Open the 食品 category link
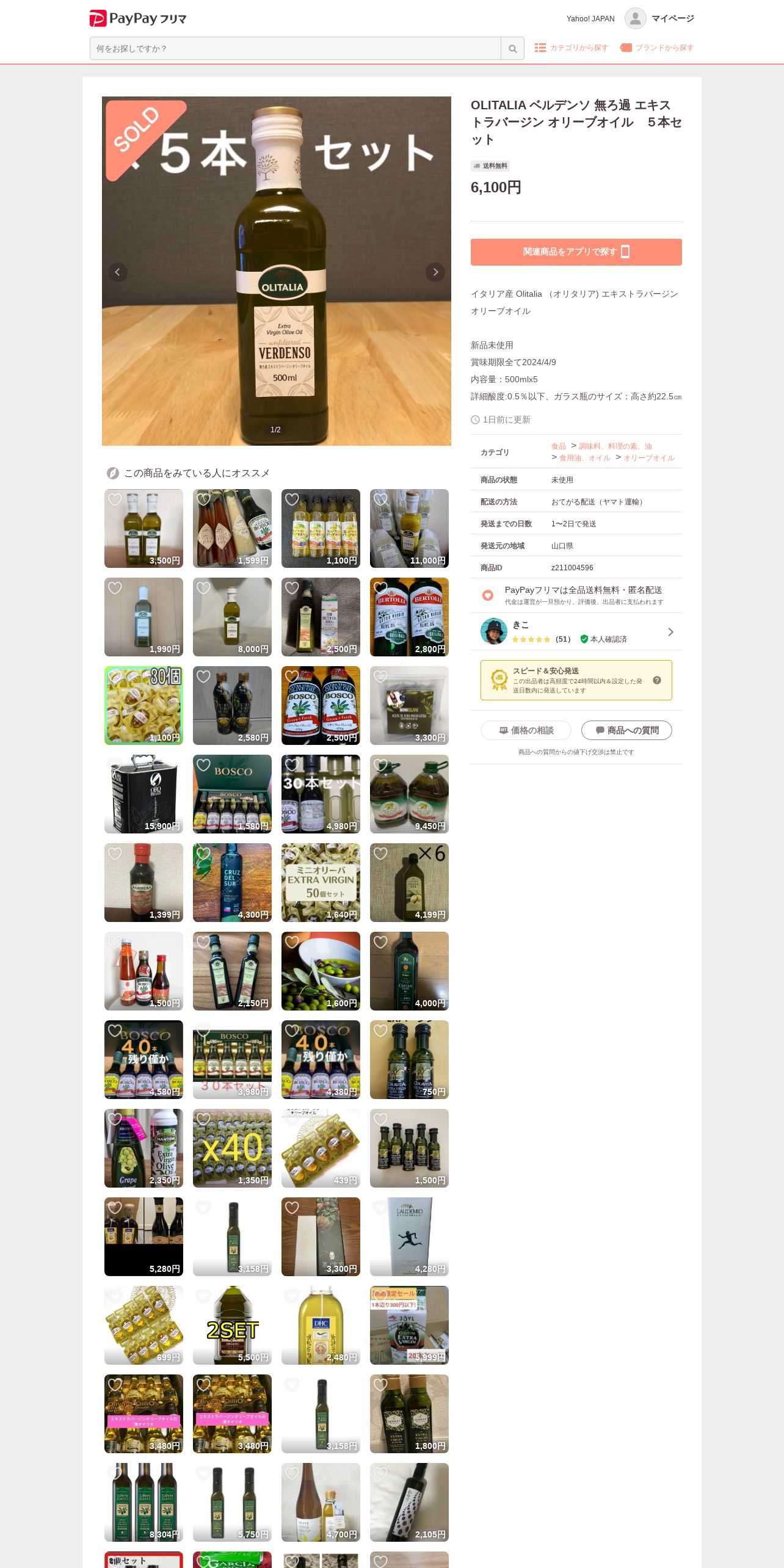Screen dimensions: 784x1568 click(x=558, y=446)
